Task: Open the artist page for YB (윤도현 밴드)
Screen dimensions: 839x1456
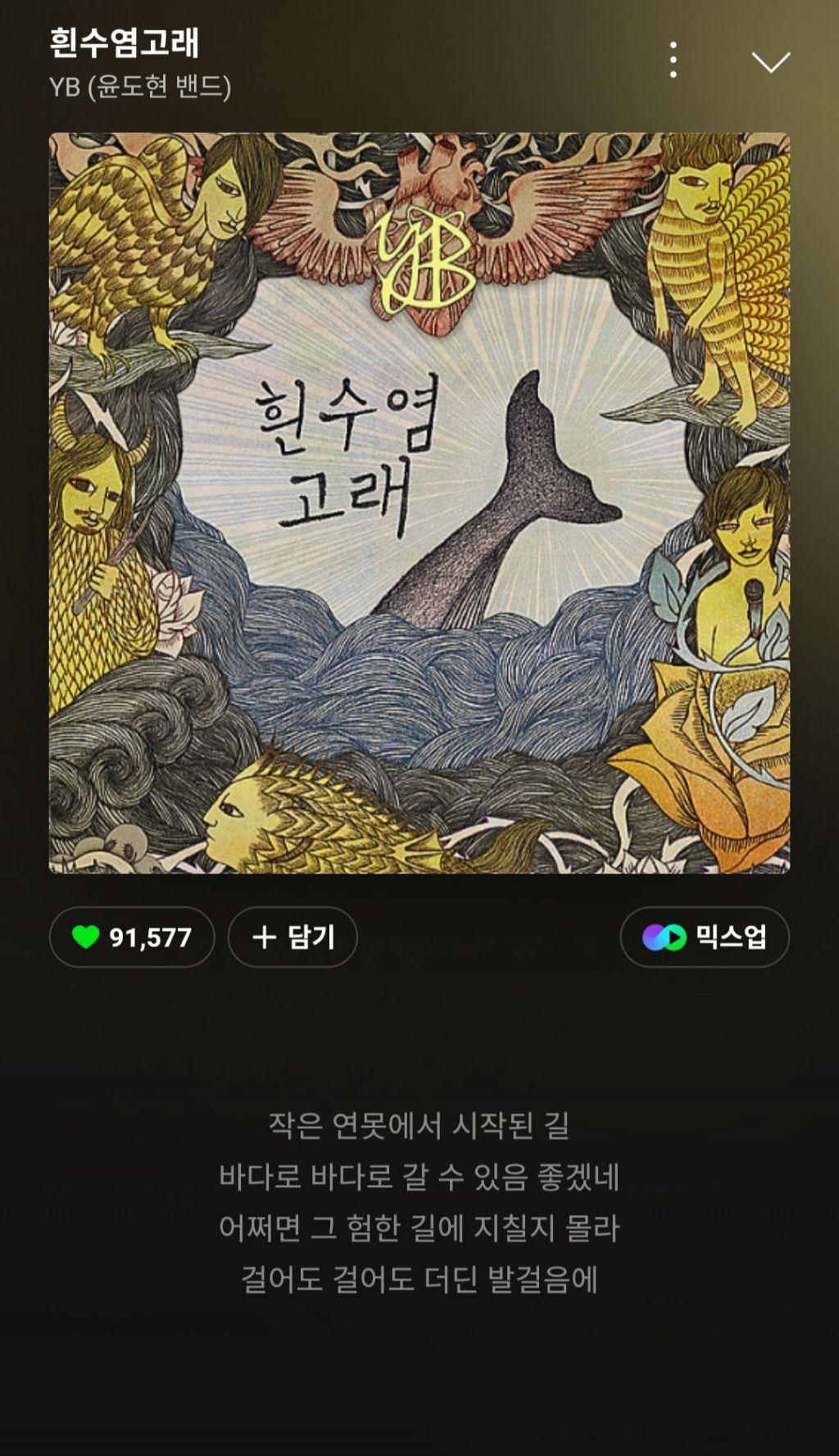Action: point(140,87)
